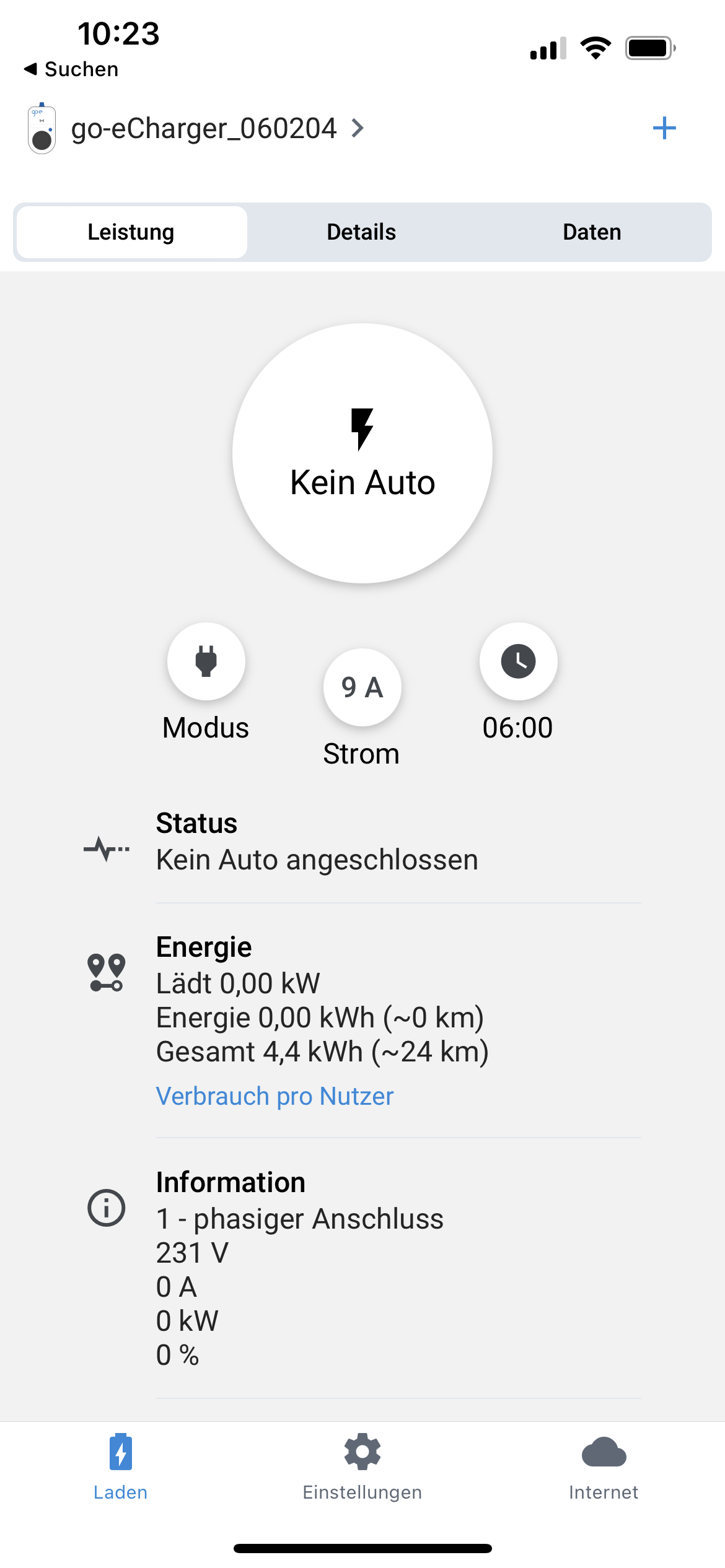Screen dimensions: 725x1568
Task: Open the Modus plug button
Action: 206,661
